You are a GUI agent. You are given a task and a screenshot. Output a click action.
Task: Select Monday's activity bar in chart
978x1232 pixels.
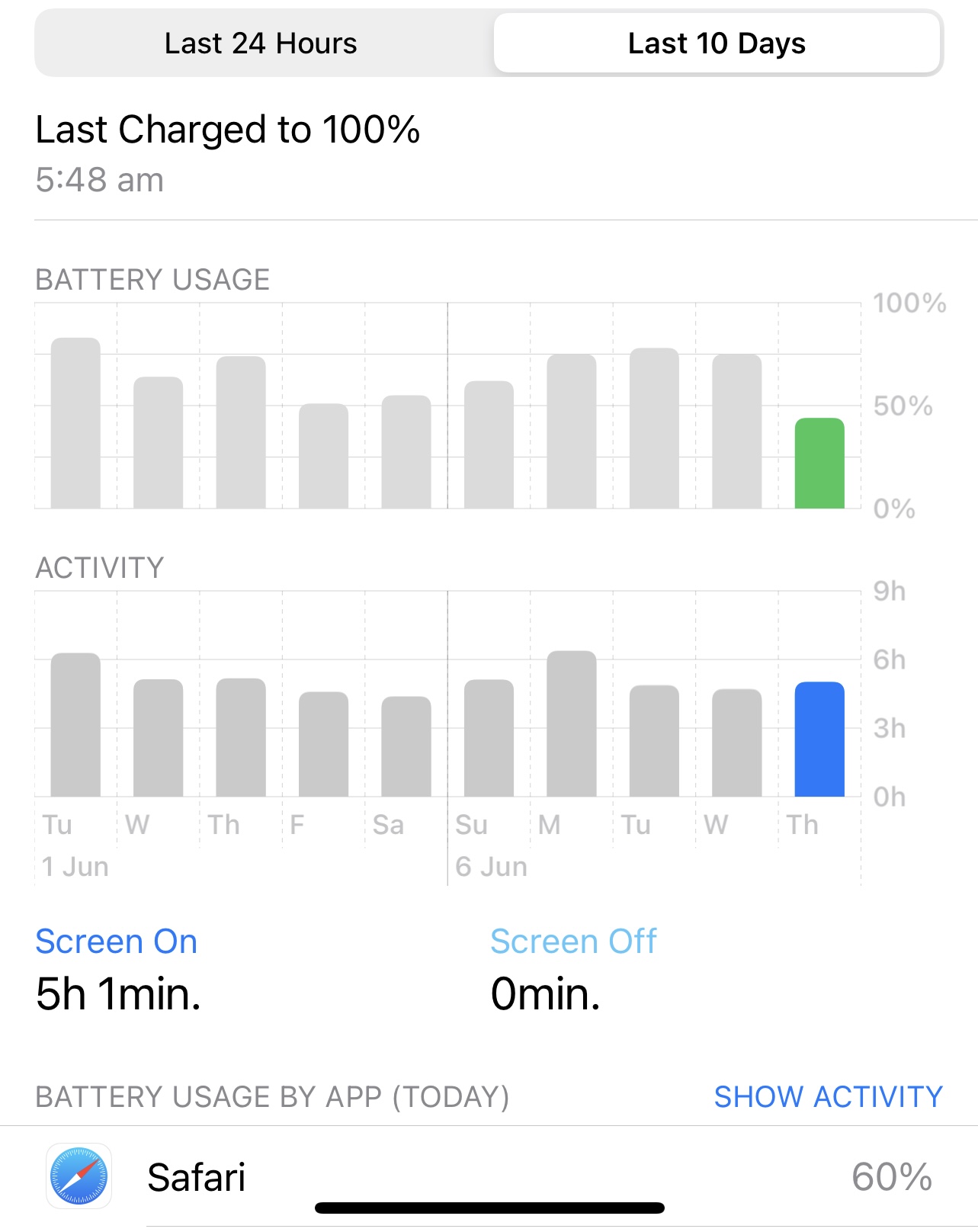click(572, 724)
